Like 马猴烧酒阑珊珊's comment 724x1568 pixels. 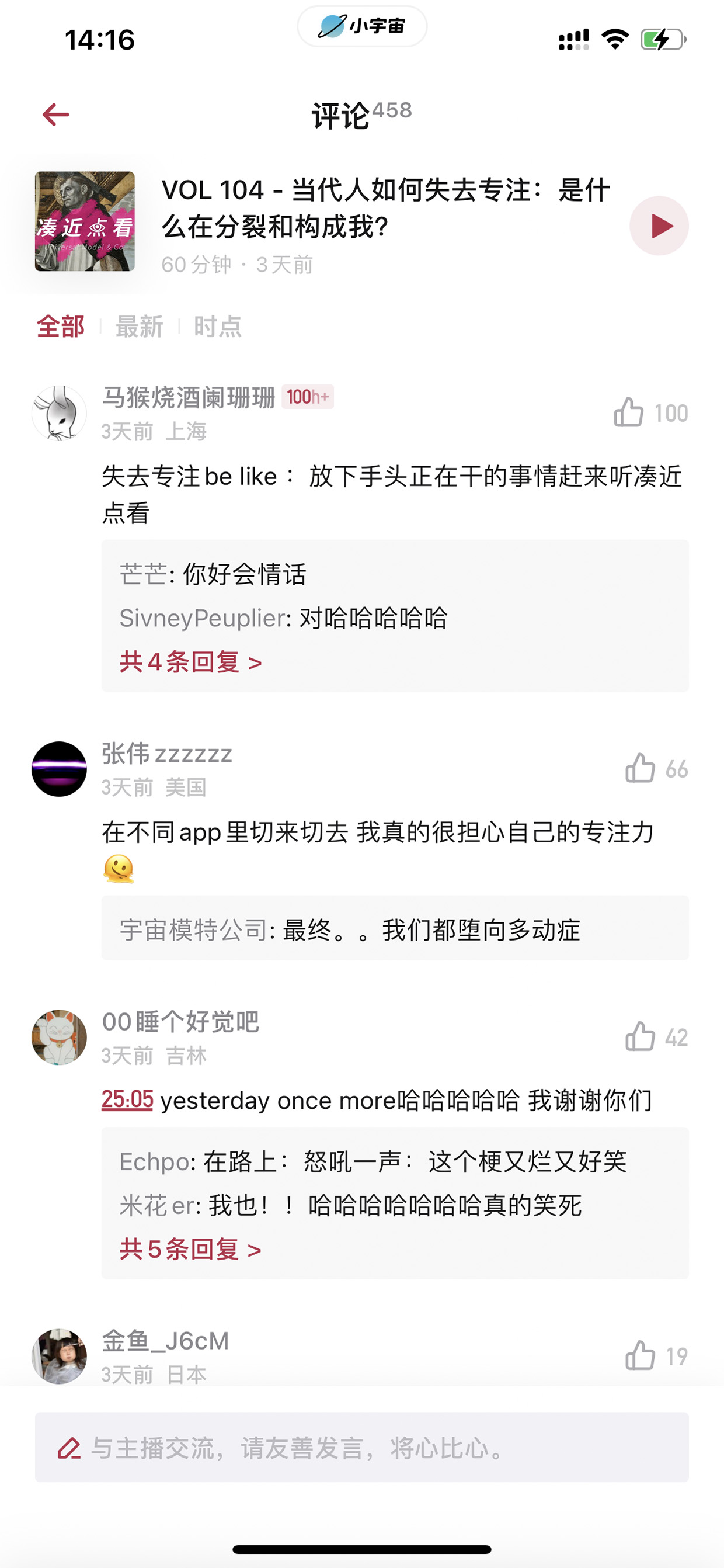coord(650,413)
